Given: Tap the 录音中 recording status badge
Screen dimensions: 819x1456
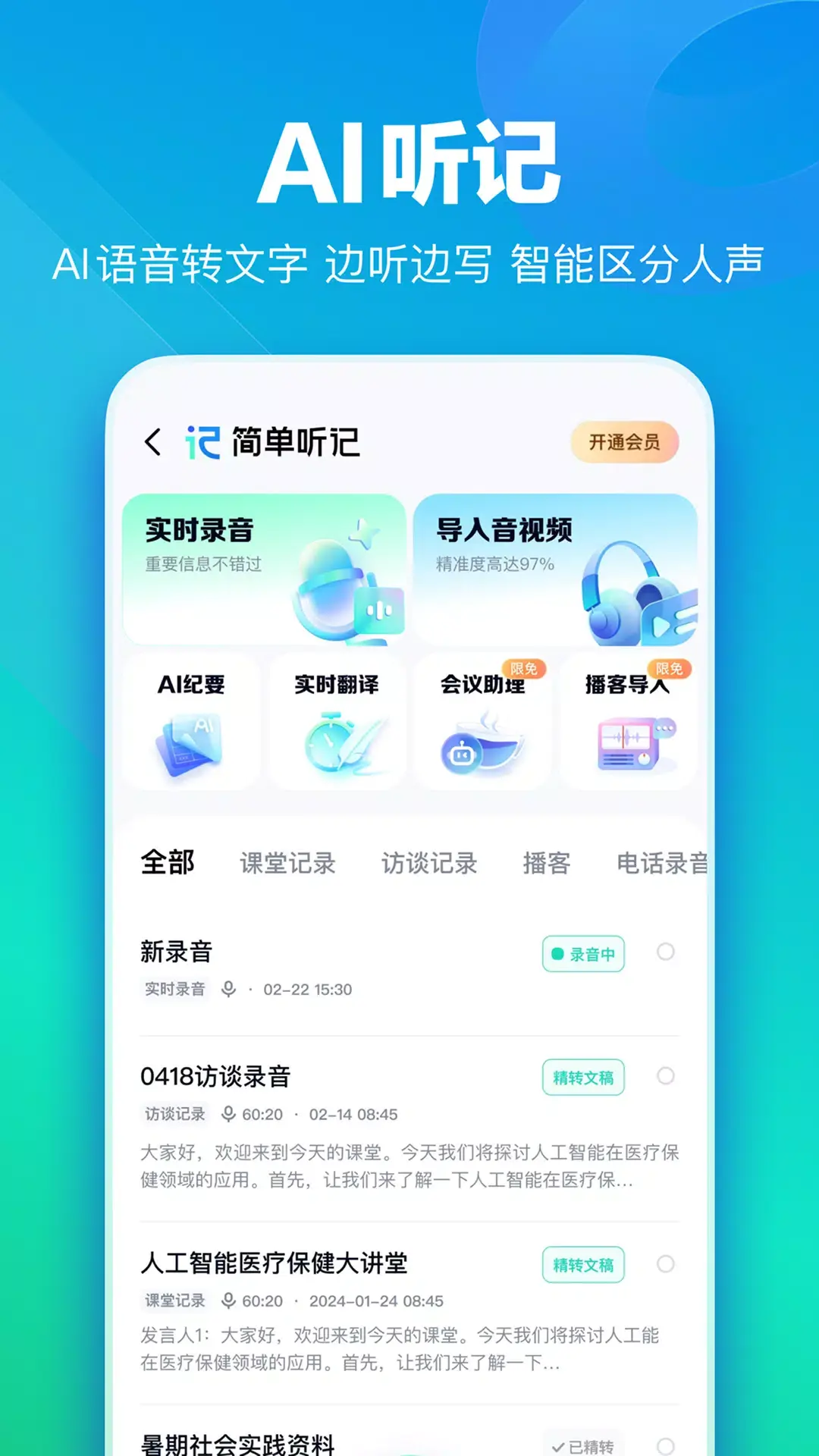Looking at the screenshot, I should click(x=582, y=954).
